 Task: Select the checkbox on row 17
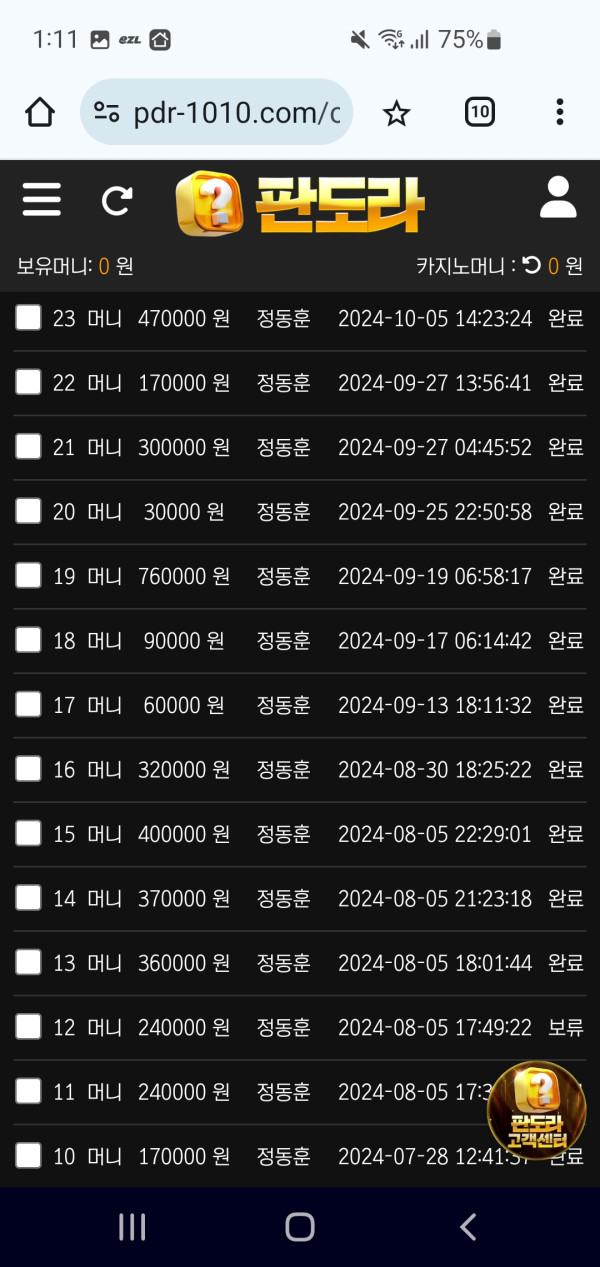(28, 704)
